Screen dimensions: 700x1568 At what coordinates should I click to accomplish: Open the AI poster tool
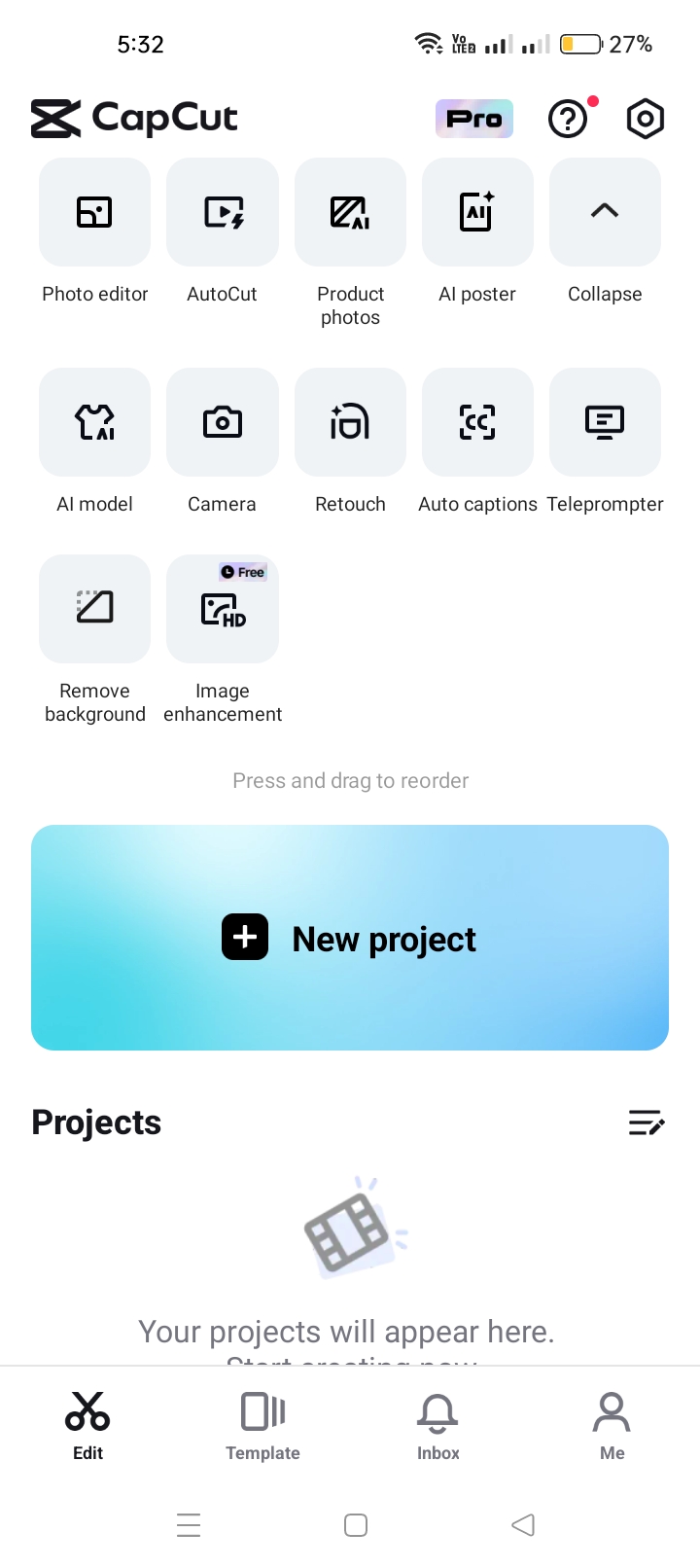(x=477, y=212)
